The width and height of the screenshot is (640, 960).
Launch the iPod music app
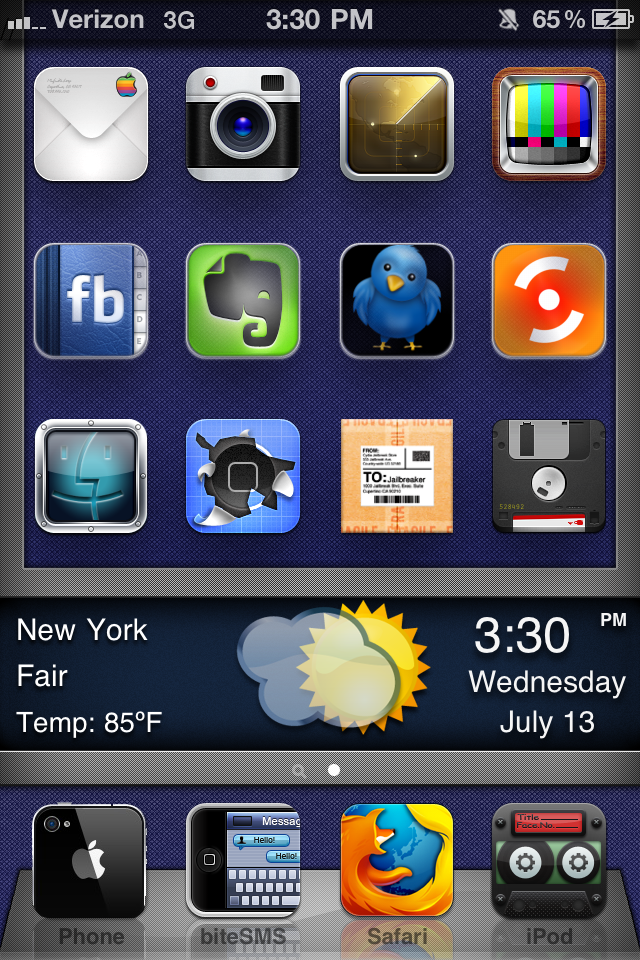[549, 862]
